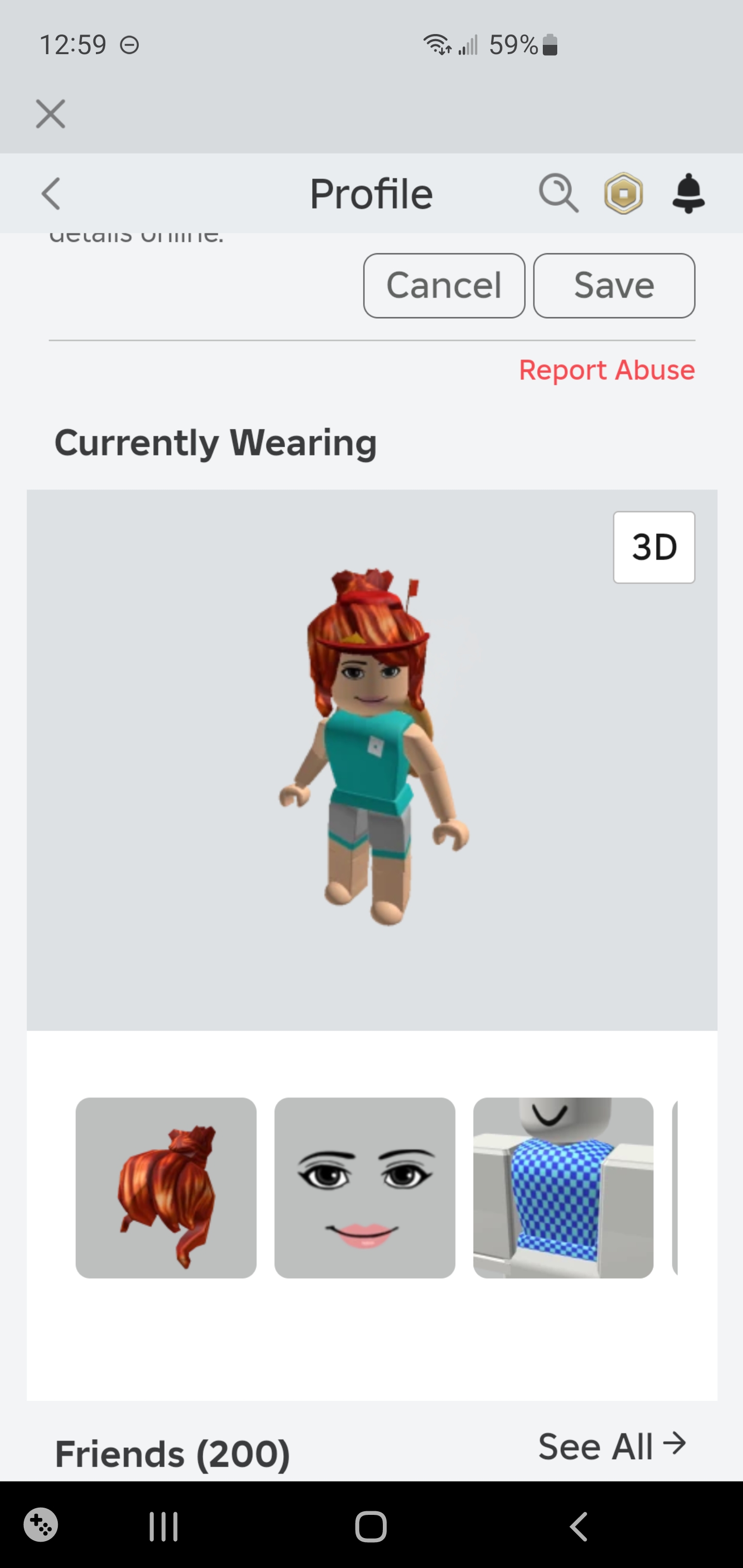Go to the home screen
Viewport: 743px width, 1568px height.
371,1526
